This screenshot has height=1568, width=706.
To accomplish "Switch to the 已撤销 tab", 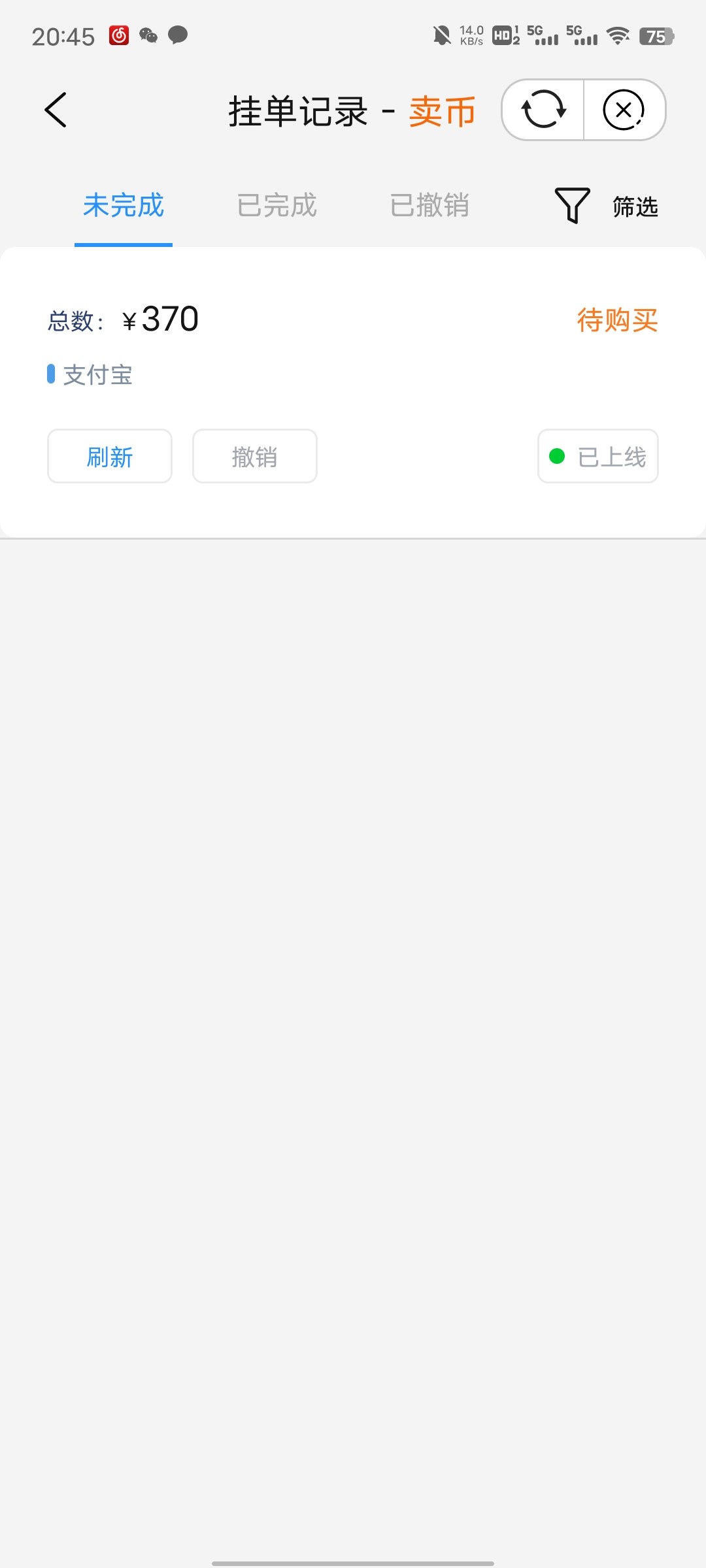I will 429,206.
